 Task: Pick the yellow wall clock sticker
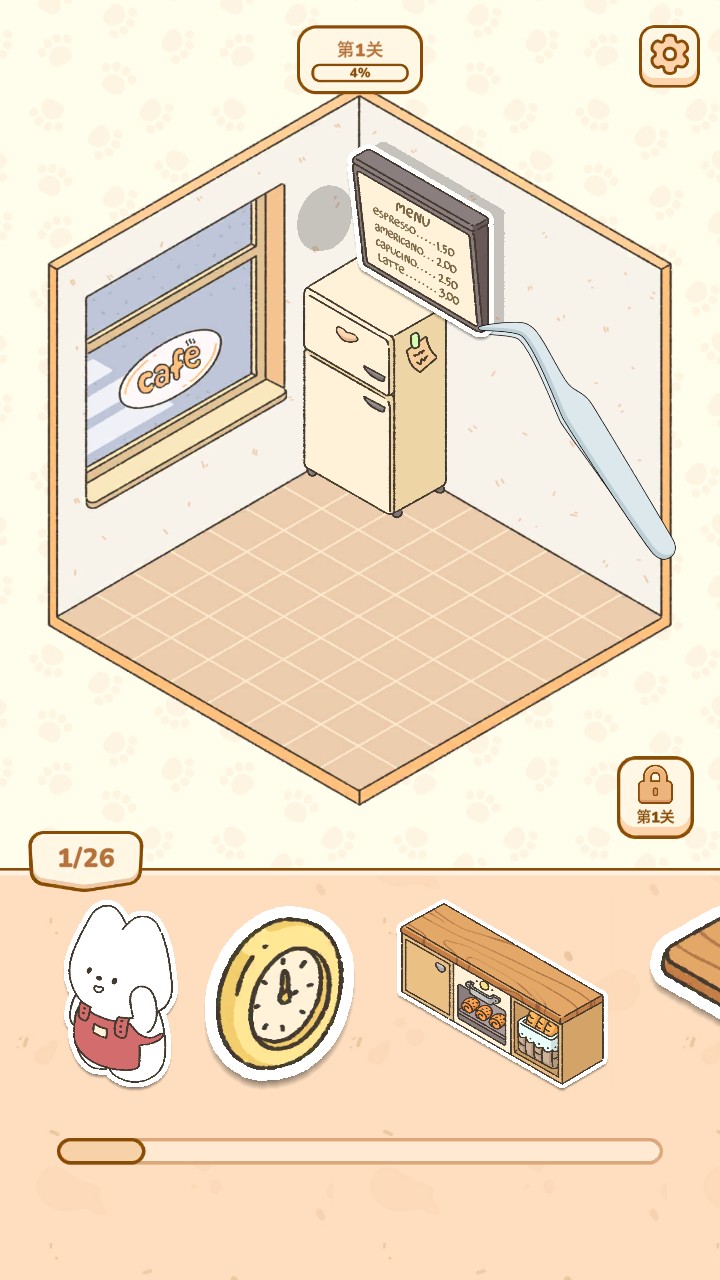[280, 992]
